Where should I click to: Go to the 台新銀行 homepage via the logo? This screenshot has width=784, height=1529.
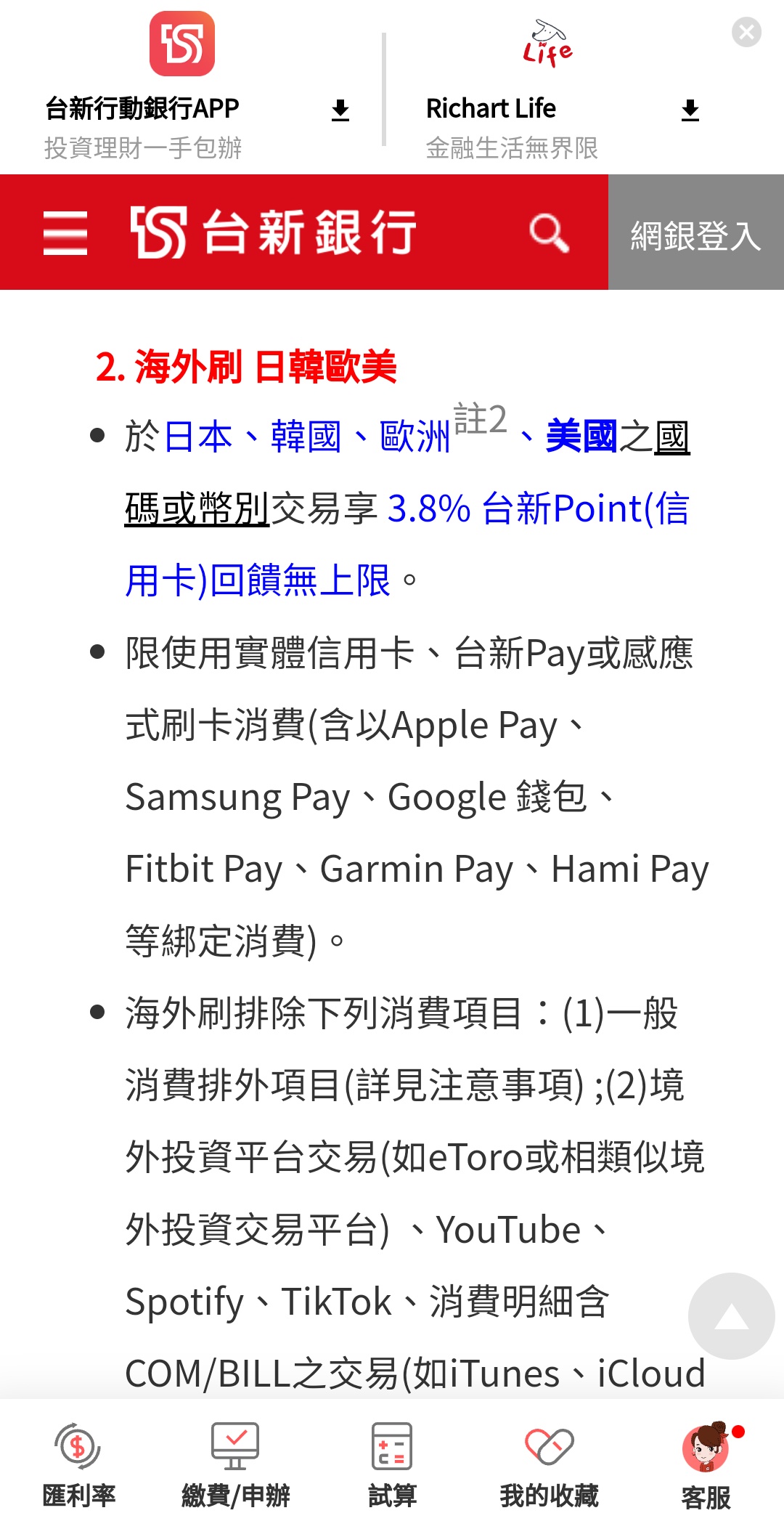[x=274, y=232]
